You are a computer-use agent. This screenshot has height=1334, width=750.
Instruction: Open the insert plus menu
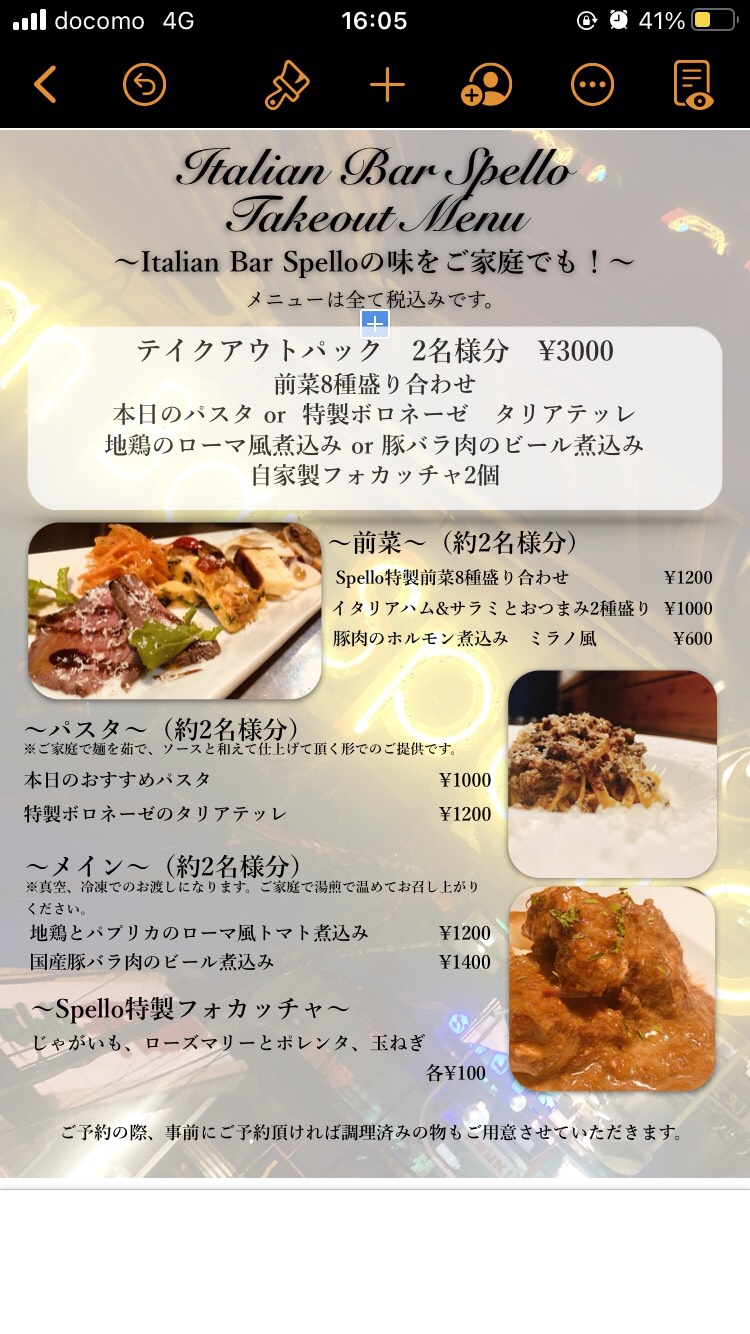click(387, 85)
